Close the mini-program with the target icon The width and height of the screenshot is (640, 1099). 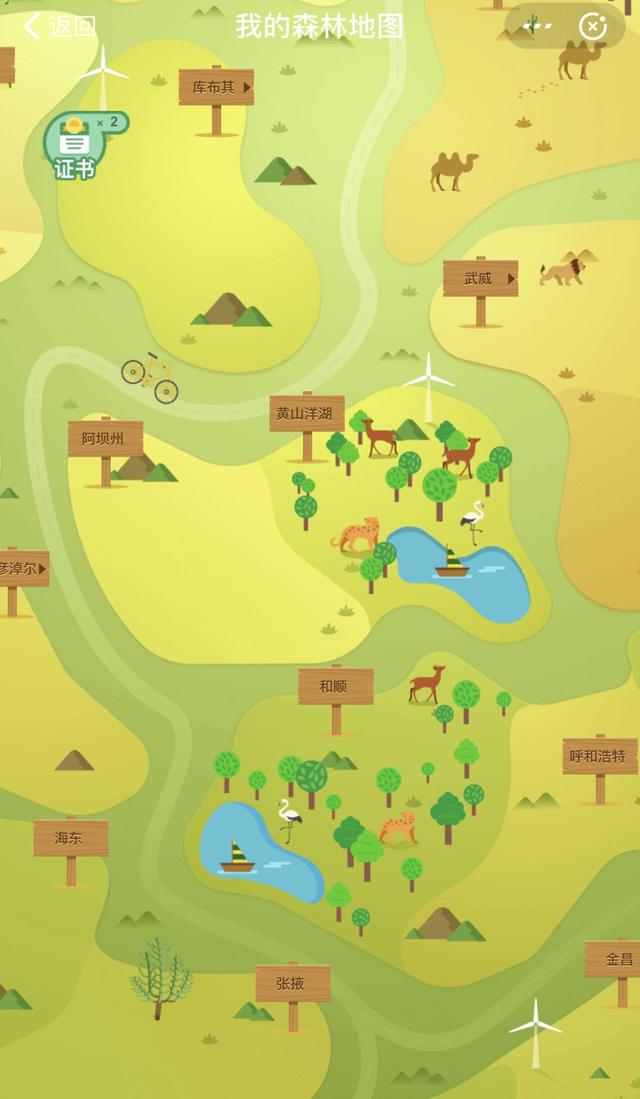[593, 26]
